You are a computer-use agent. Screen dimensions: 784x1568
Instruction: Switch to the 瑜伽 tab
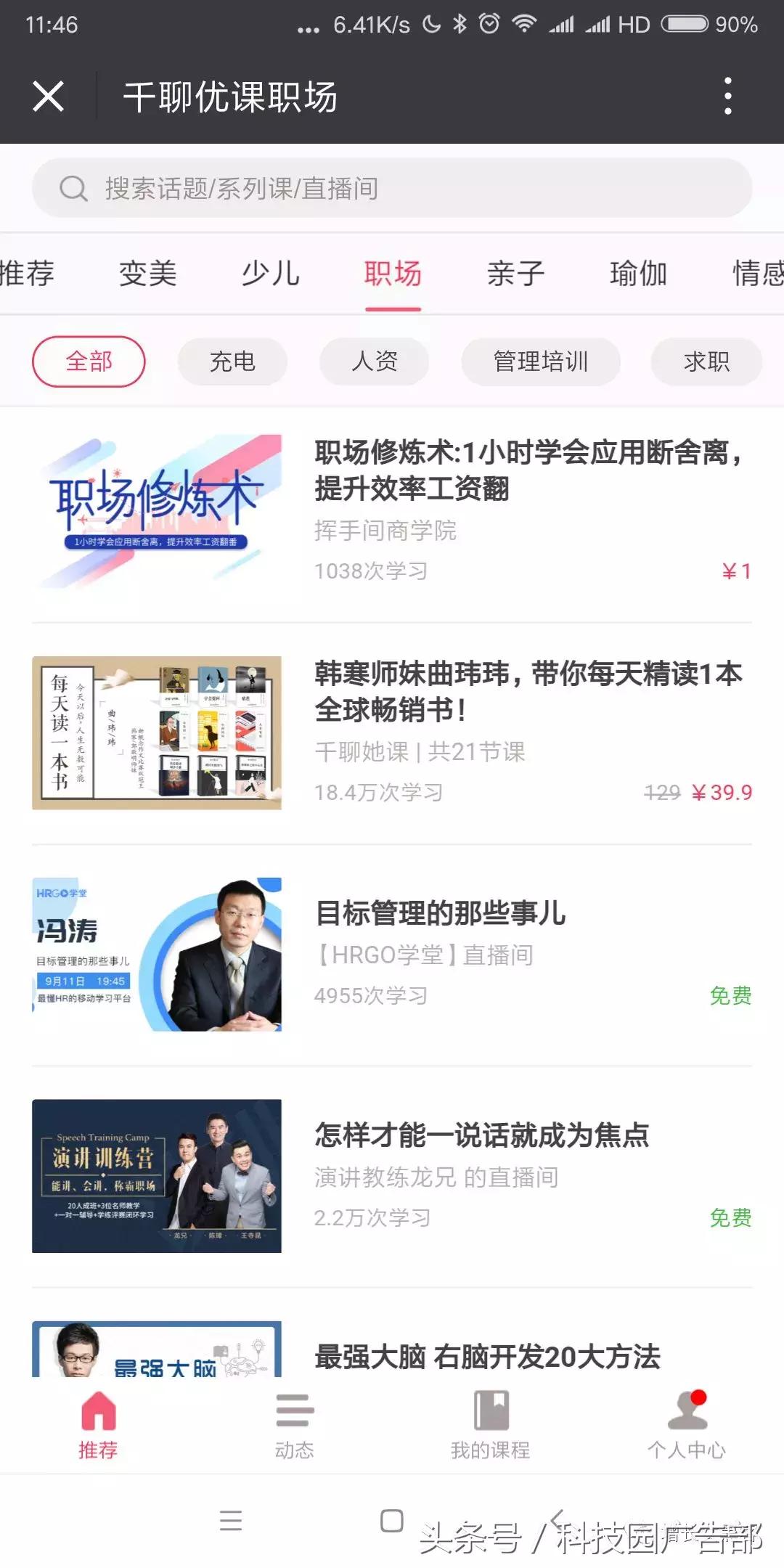639,274
